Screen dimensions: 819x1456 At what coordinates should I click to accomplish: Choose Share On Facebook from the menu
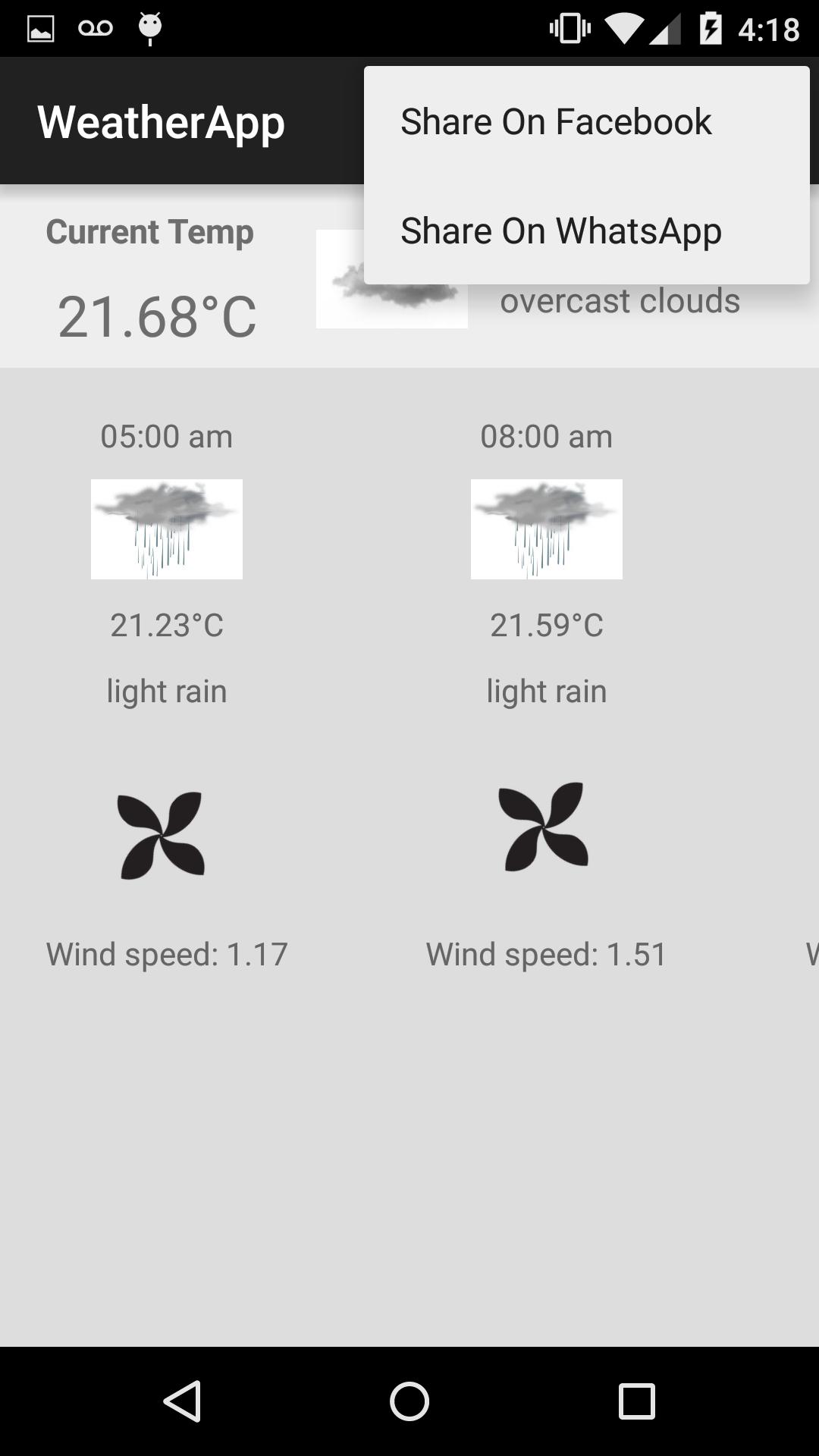(556, 121)
